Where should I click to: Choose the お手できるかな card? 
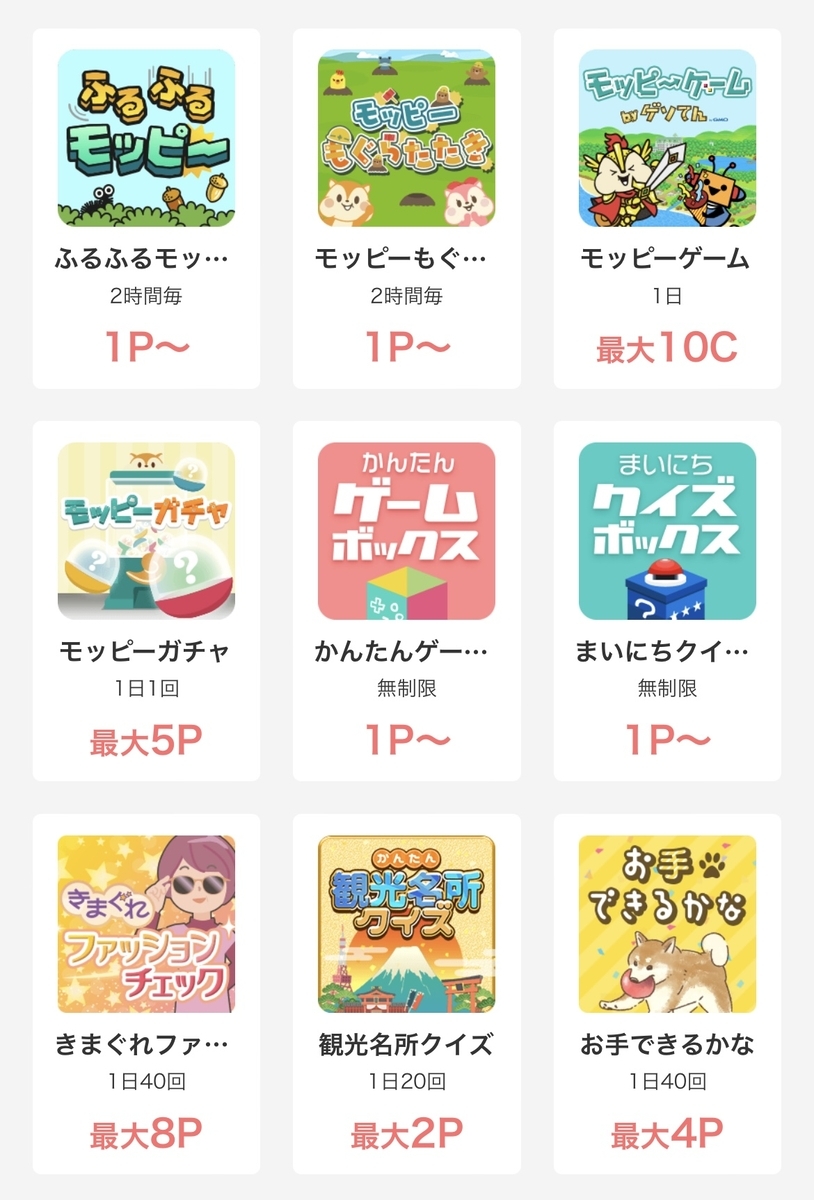click(x=667, y=924)
